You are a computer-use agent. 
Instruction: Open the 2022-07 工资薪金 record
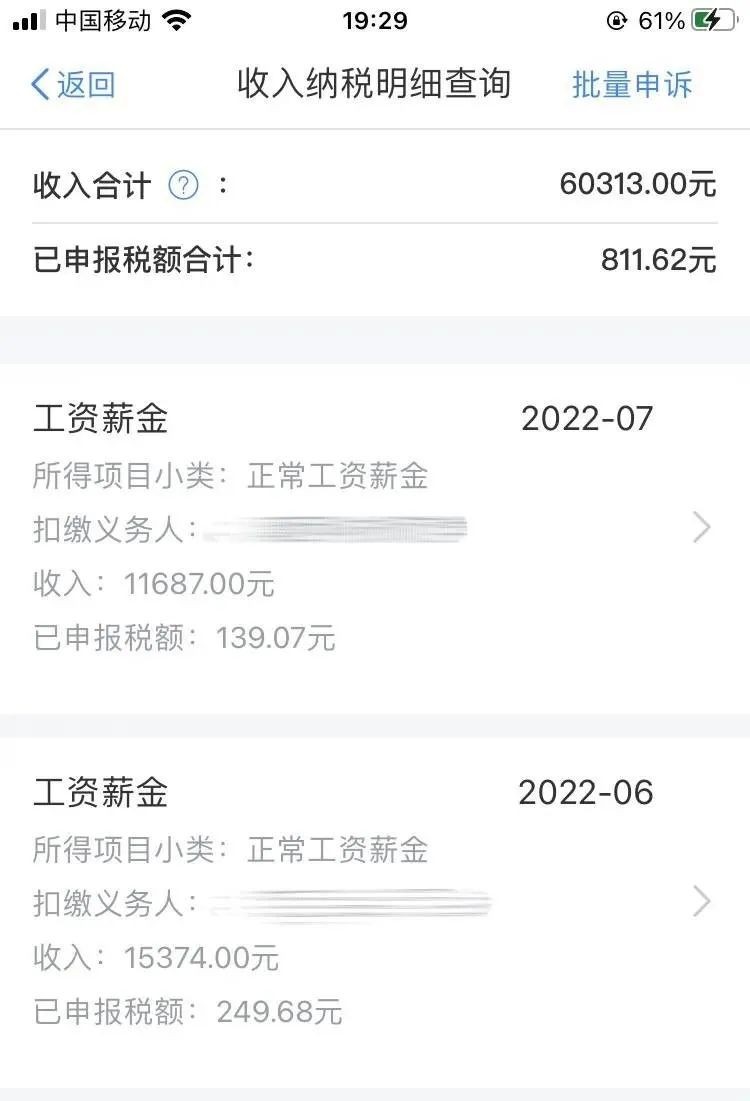[375, 527]
